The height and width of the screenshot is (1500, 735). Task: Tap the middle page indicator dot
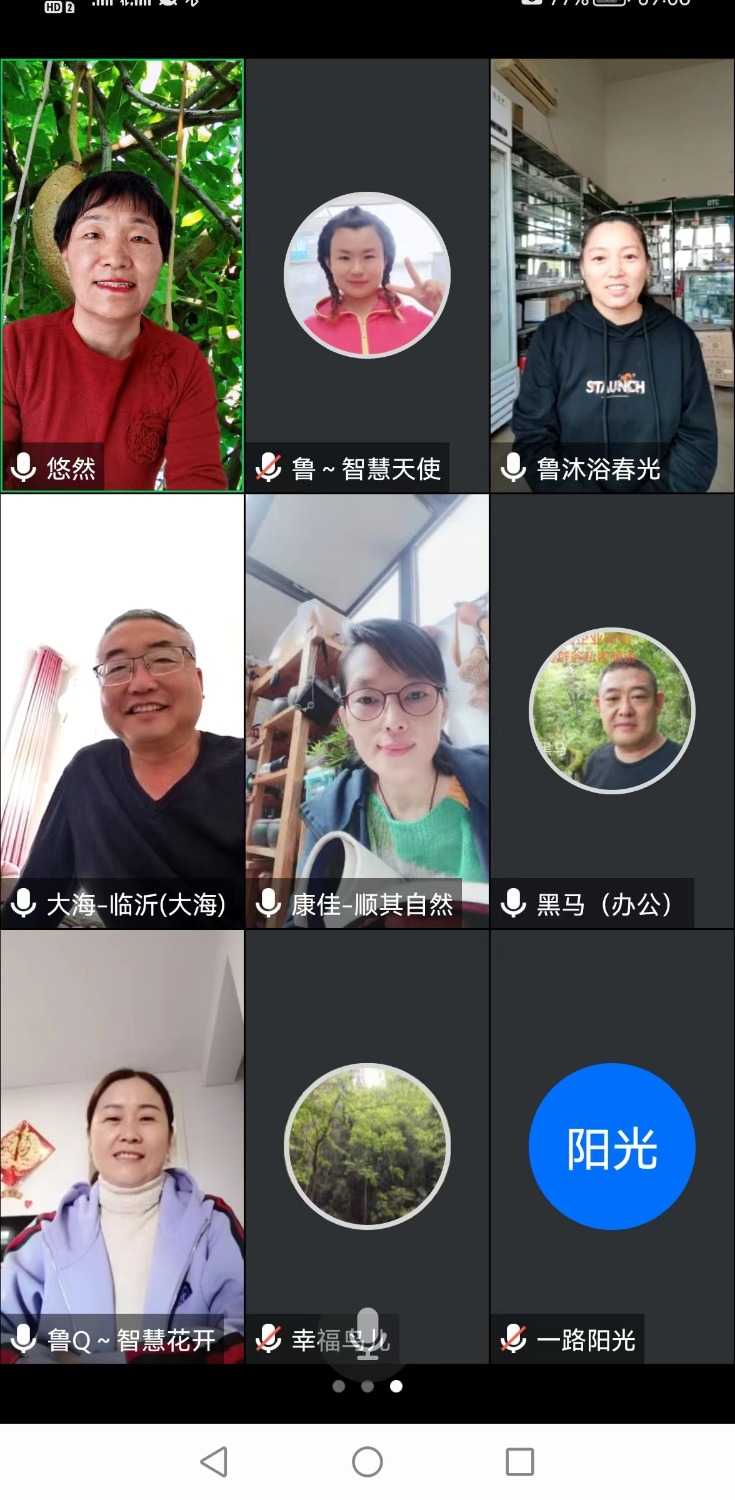coord(368,1386)
